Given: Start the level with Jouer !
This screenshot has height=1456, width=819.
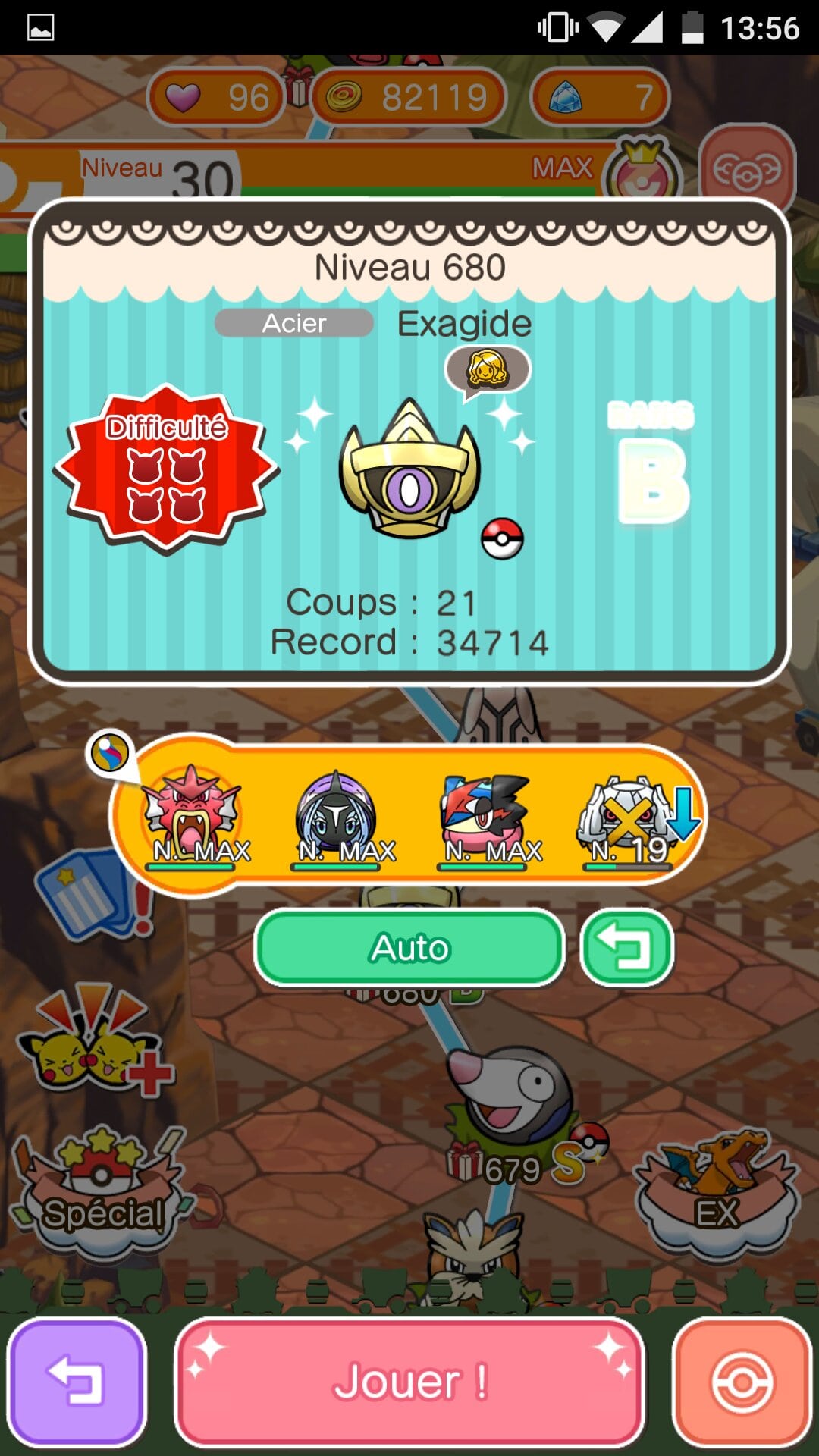Looking at the screenshot, I should (x=409, y=1382).
